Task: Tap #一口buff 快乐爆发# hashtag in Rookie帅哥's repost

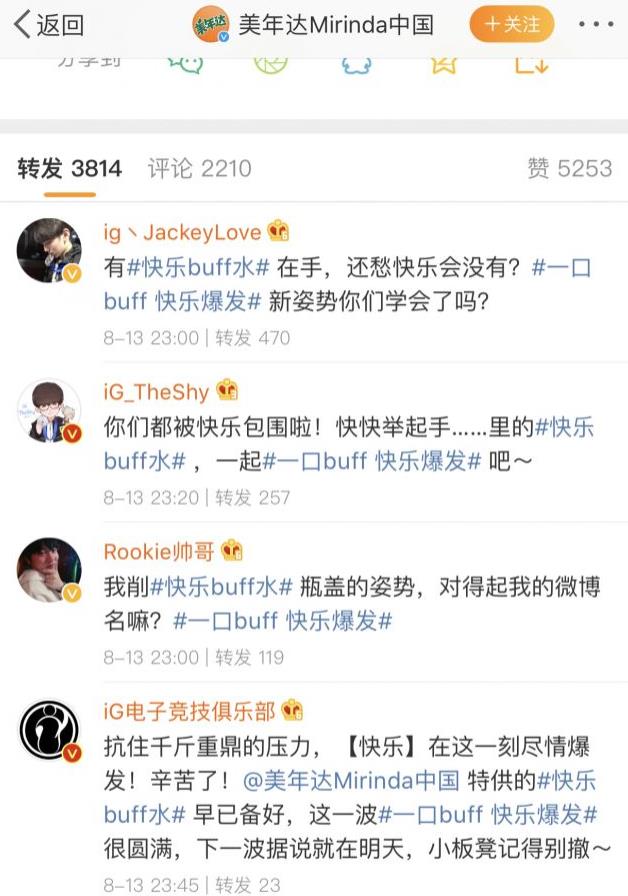Action: [282, 621]
